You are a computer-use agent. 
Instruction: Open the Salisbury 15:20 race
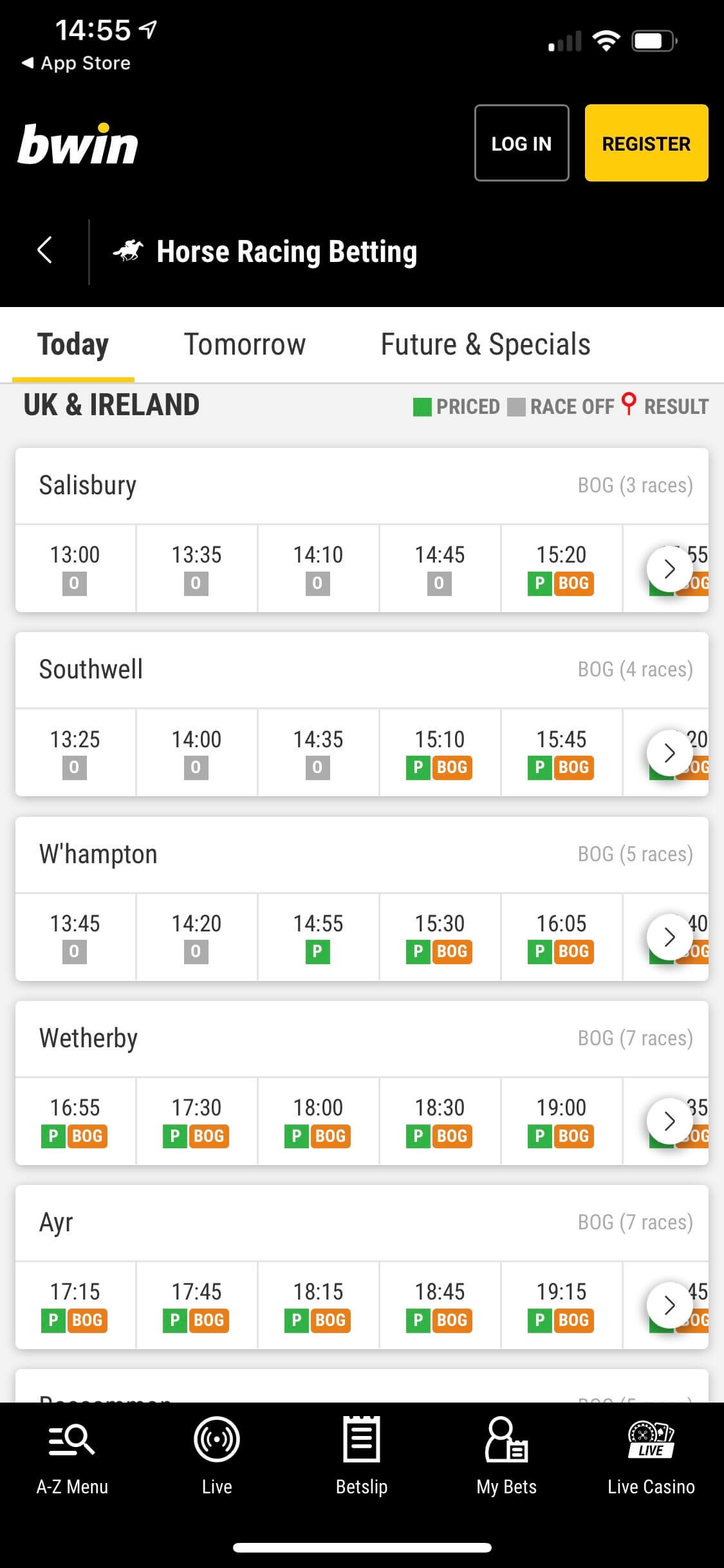pyautogui.click(x=561, y=568)
